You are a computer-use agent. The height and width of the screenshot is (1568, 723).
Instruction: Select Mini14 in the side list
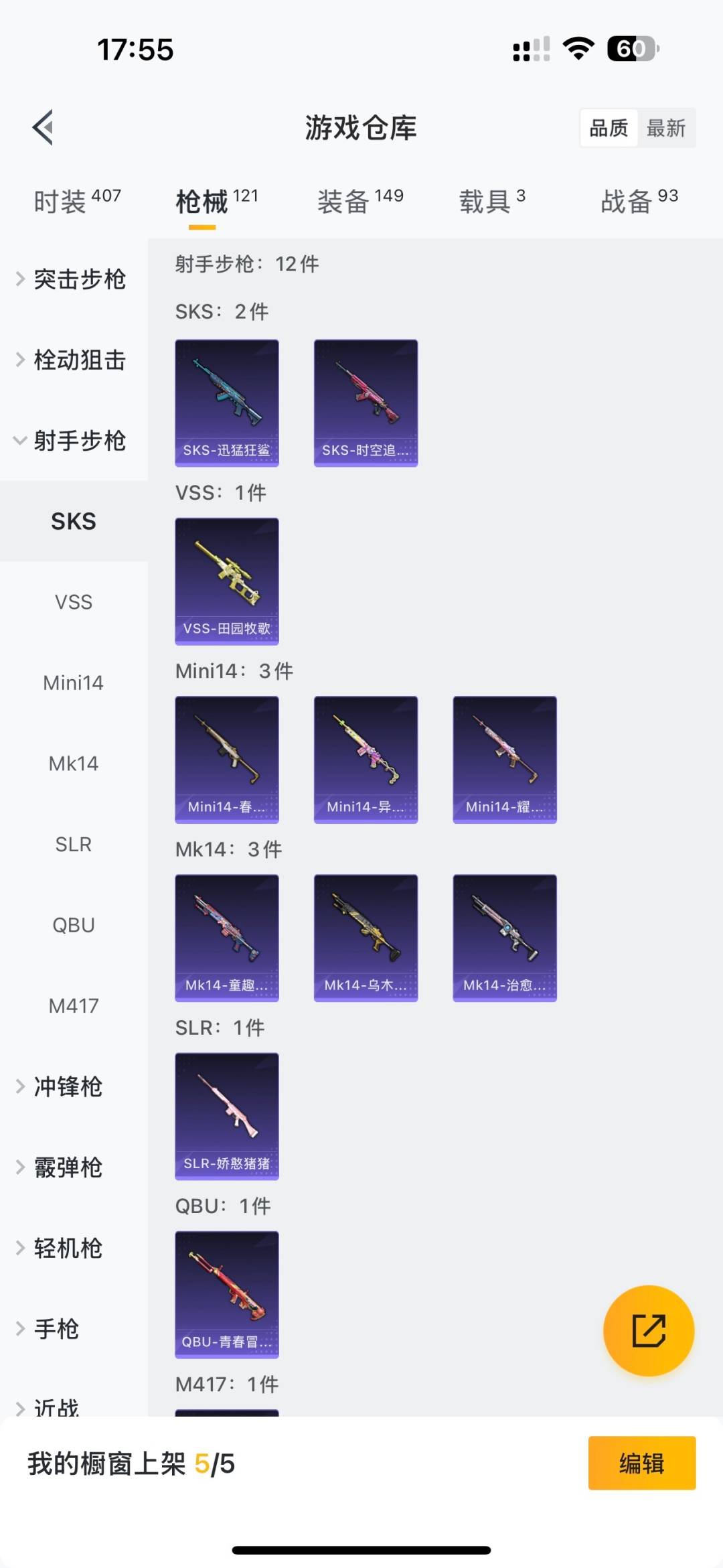coord(74,683)
